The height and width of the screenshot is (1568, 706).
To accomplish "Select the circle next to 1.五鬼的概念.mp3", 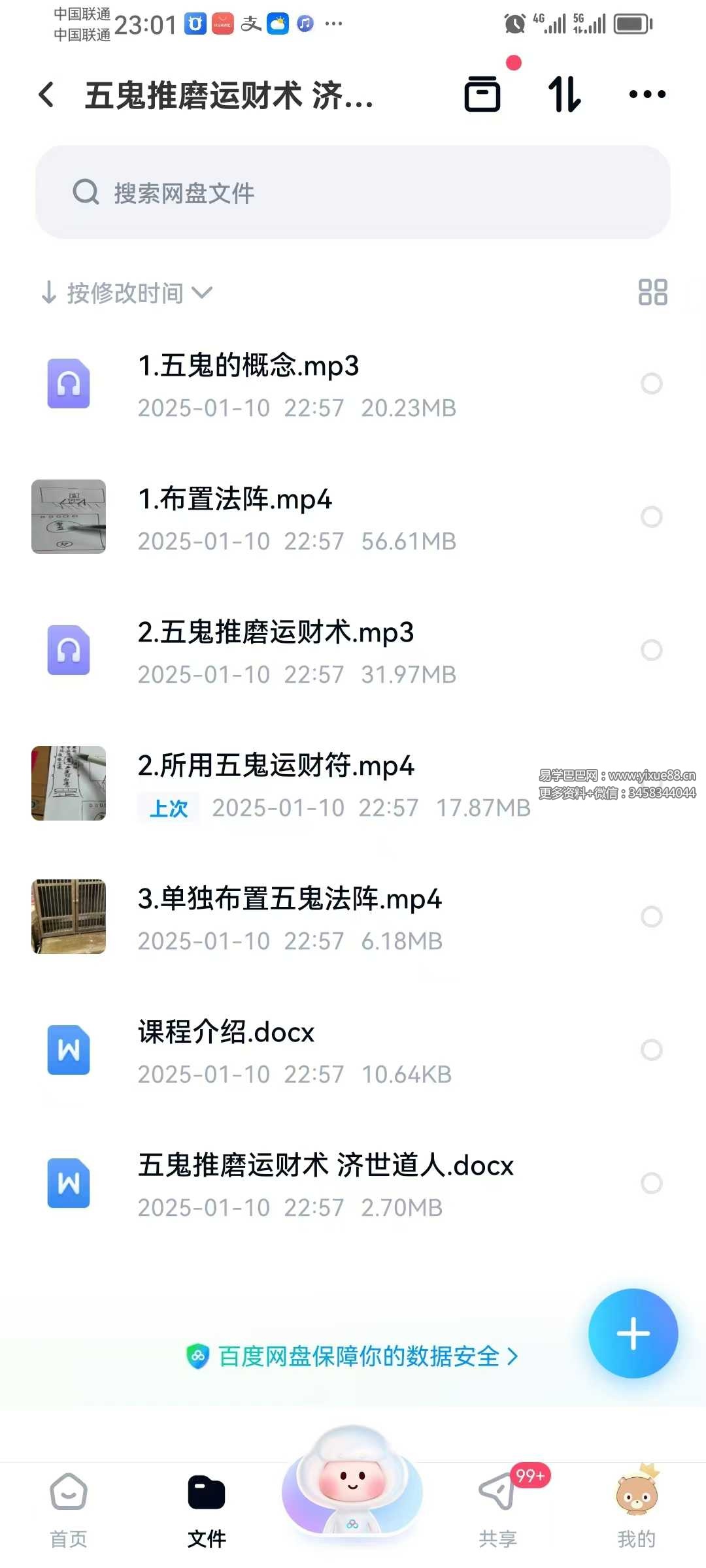I will coord(652,385).
